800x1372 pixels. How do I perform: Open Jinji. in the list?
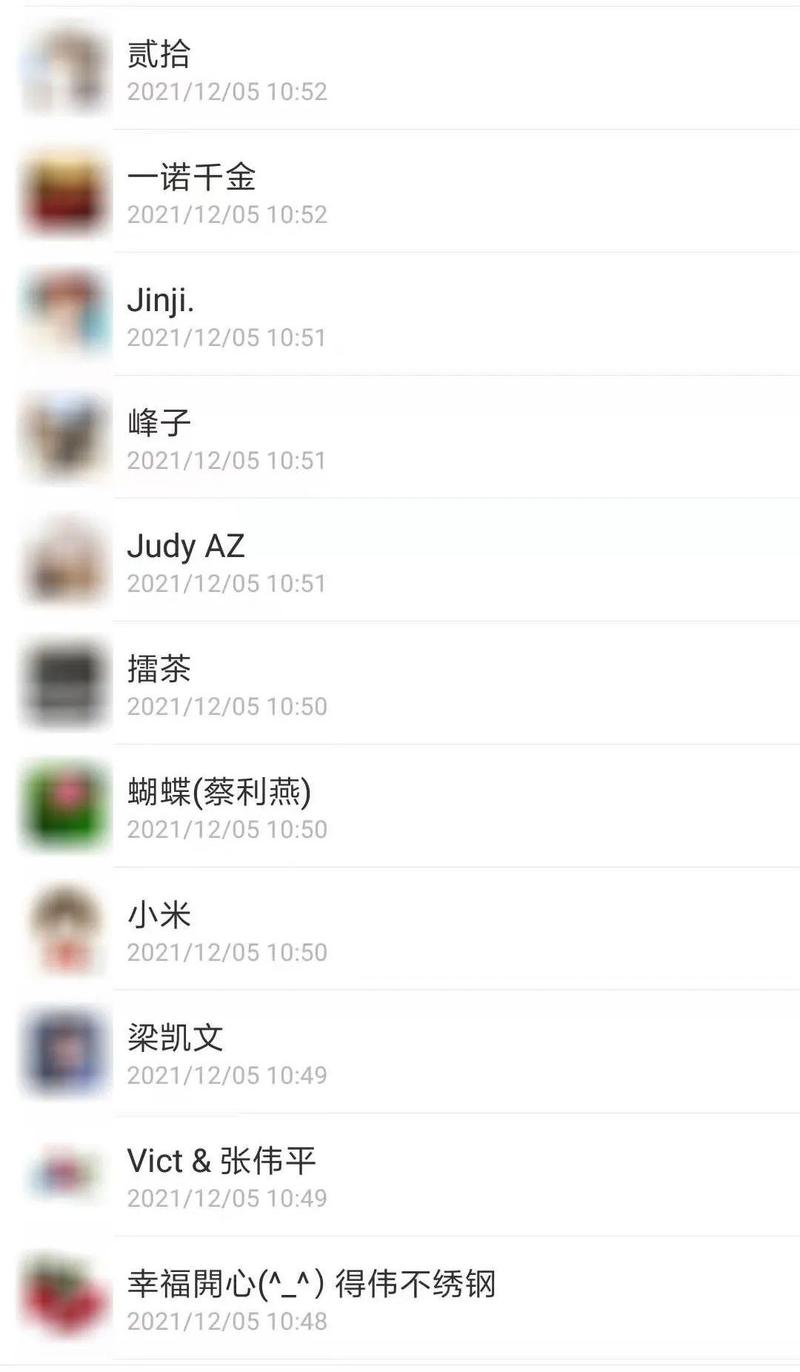400,314
